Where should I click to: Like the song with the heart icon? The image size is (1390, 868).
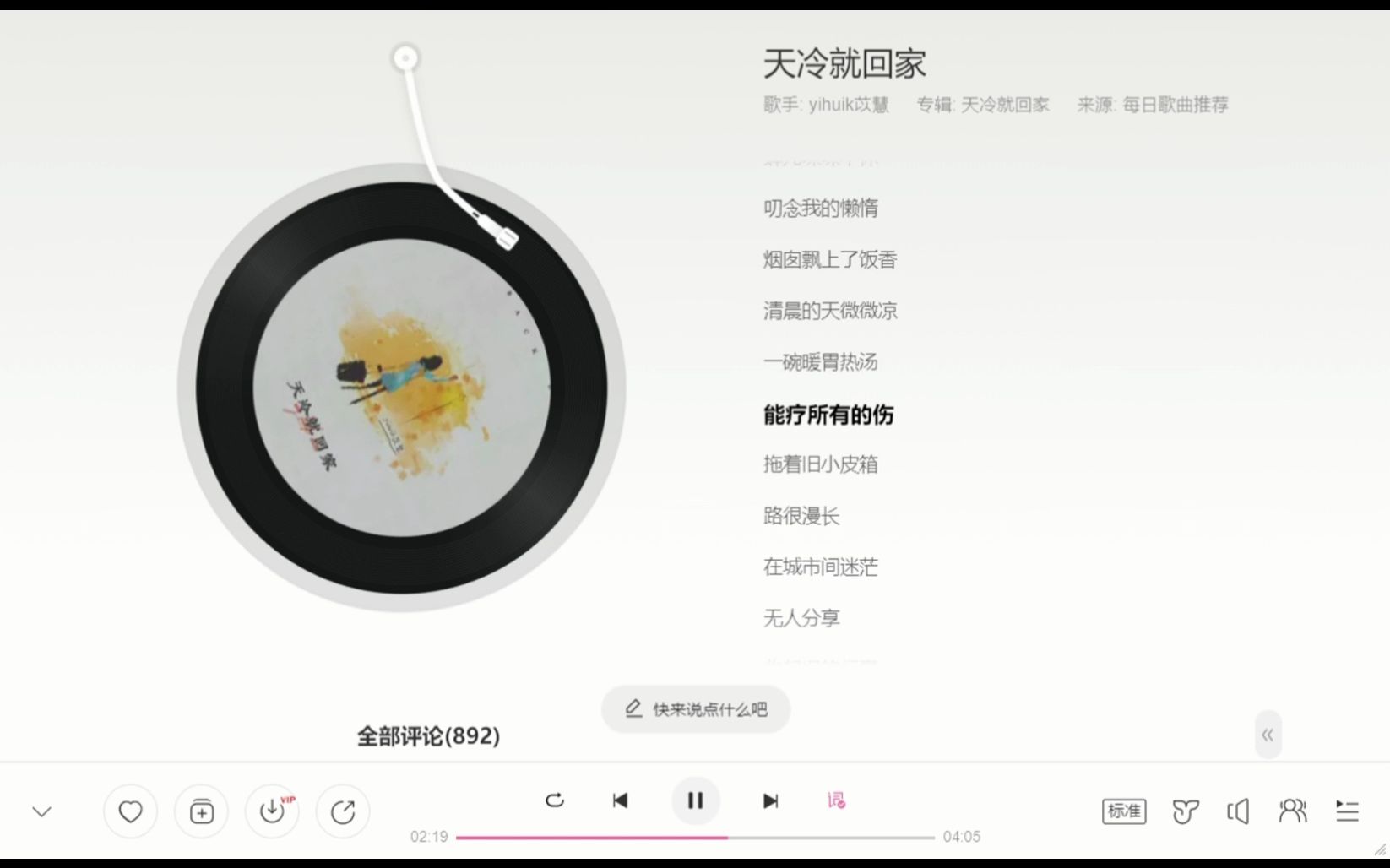point(130,811)
